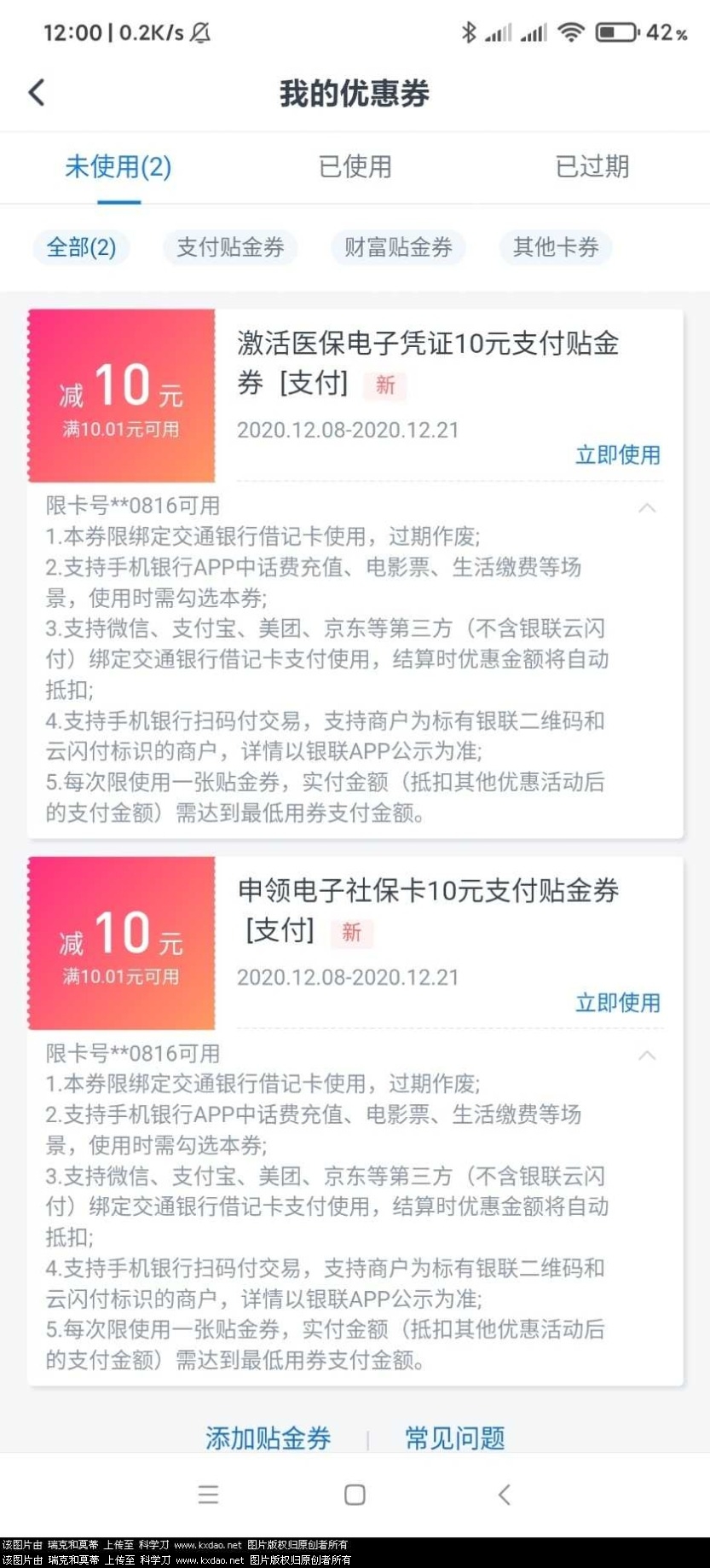Viewport: 710px width, 1568px height.
Task: Go to the home screen
Action: 355,1494
